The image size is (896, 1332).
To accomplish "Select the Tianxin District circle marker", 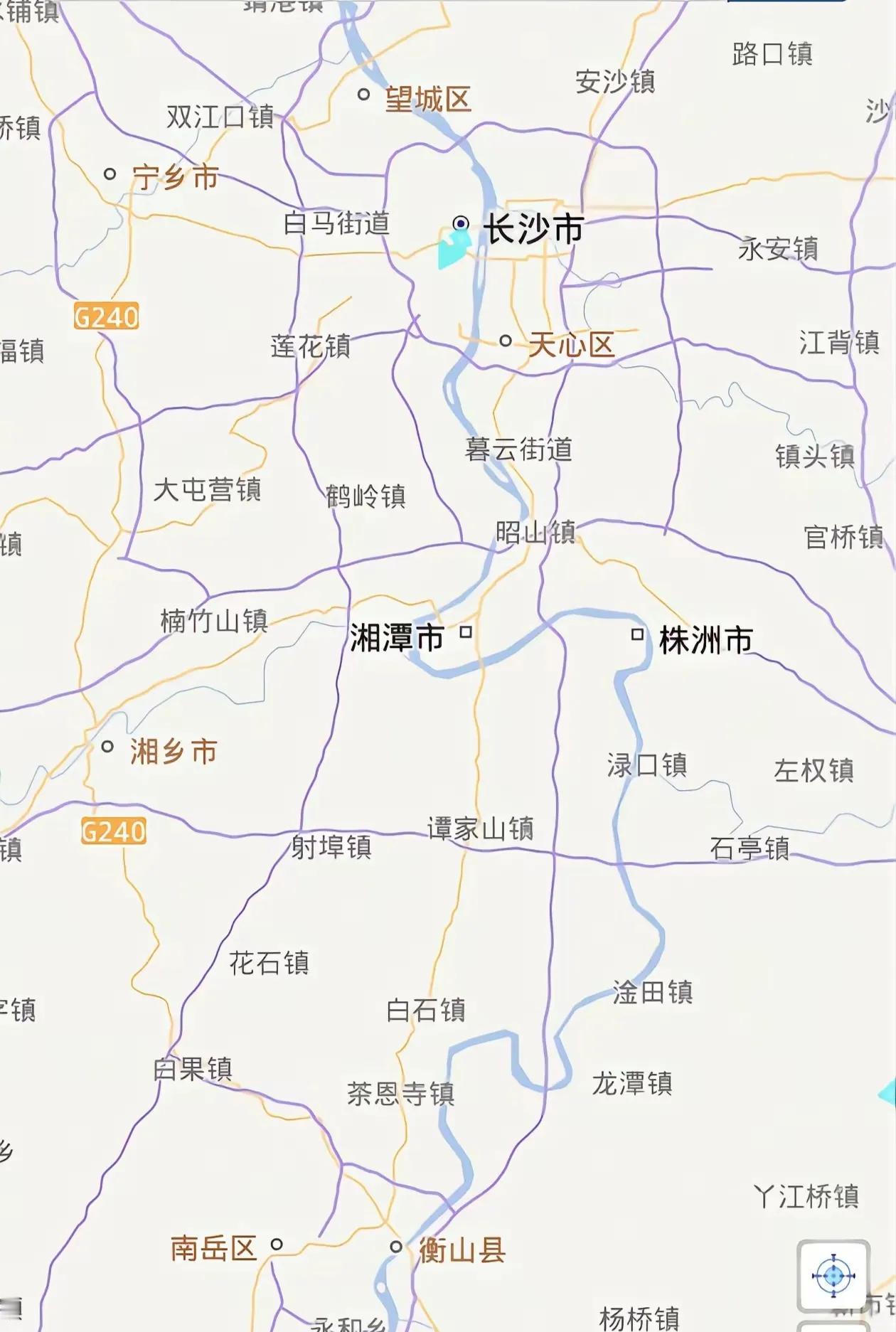I will (x=506, y=341).
